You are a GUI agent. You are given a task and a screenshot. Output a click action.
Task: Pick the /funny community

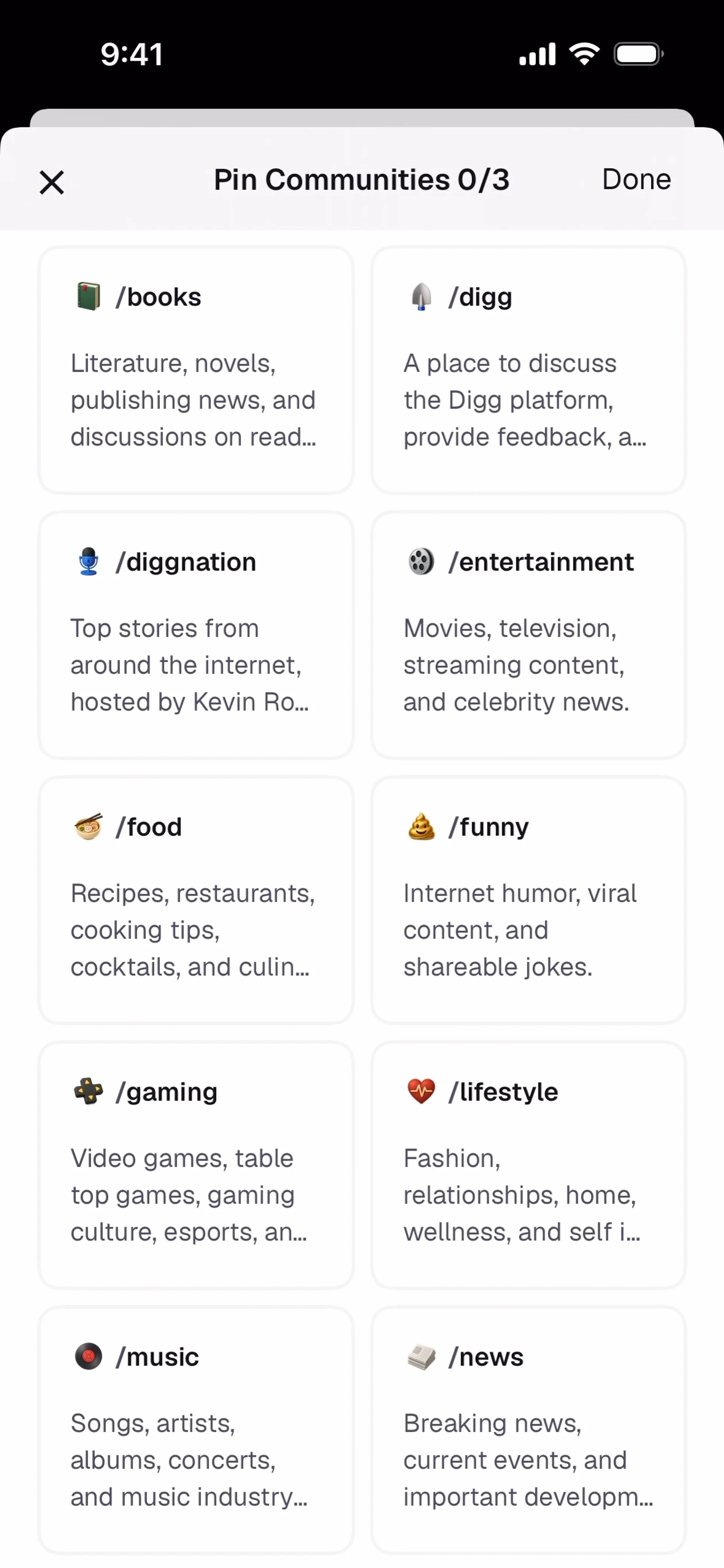point(528,900)
